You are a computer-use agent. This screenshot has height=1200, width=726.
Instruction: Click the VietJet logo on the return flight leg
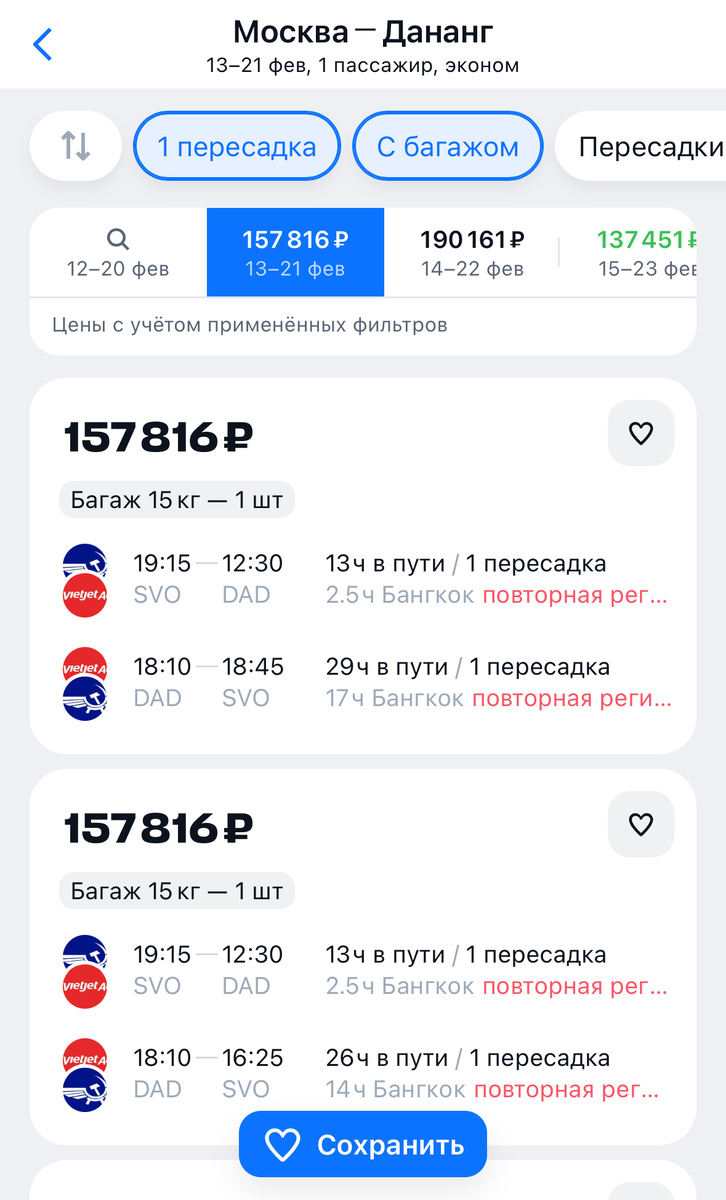(x=85, y=663)
